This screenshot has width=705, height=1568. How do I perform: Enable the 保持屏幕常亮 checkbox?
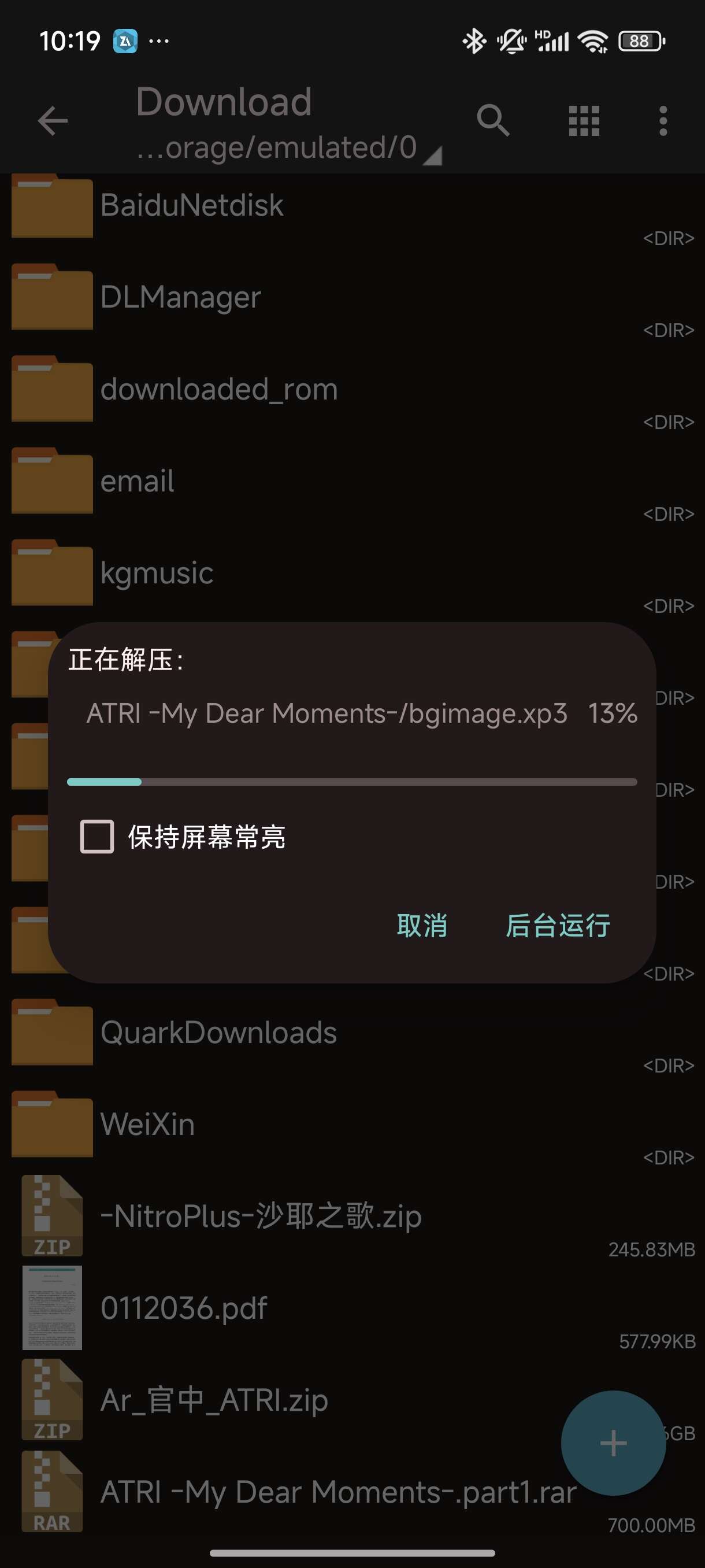pos(97,837)
